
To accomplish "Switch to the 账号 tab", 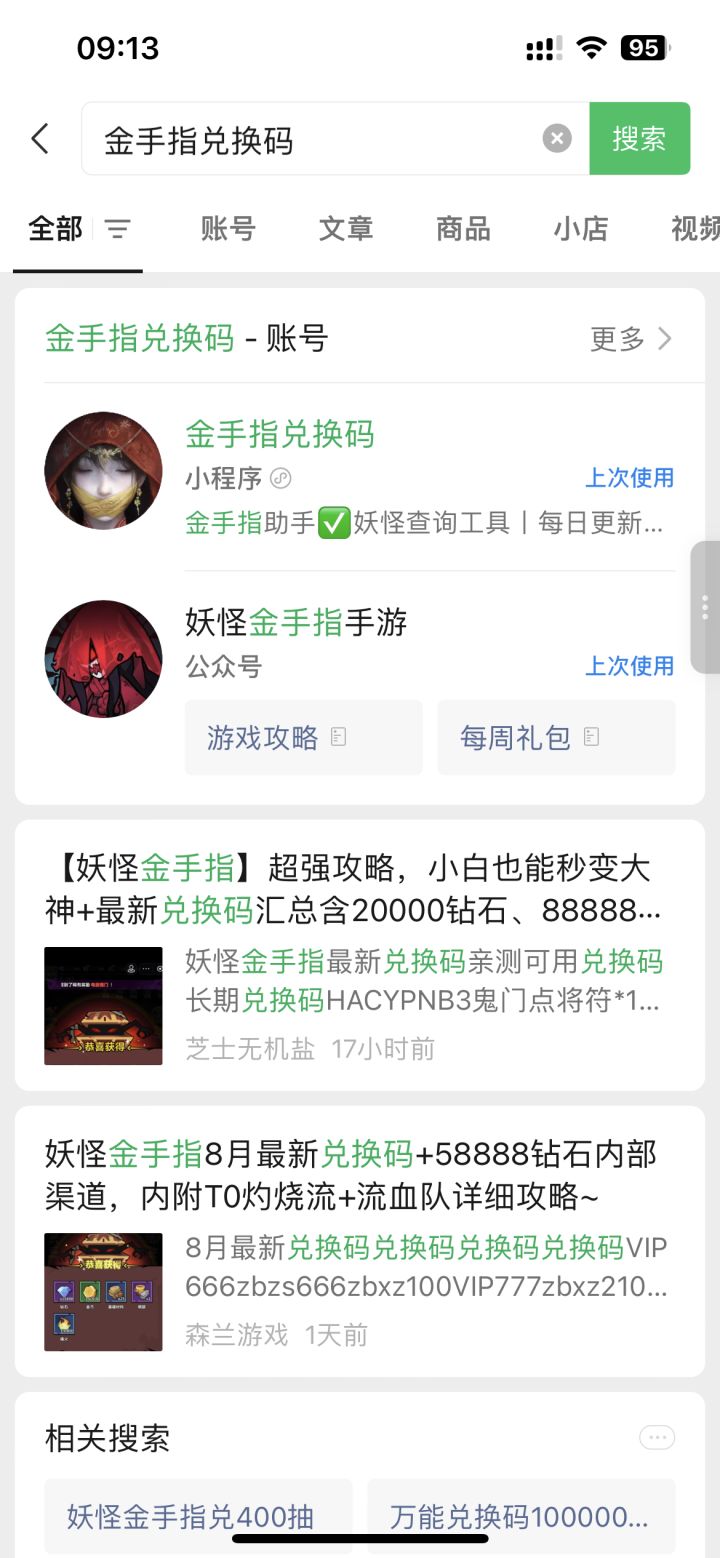I will point(228,229).
